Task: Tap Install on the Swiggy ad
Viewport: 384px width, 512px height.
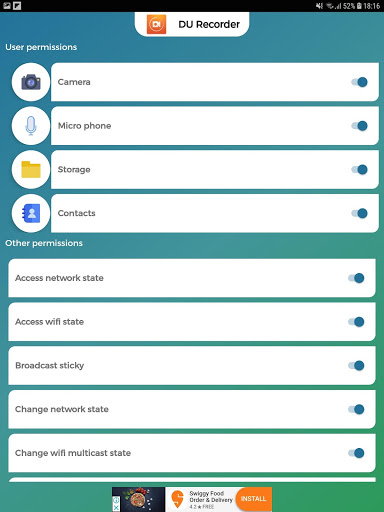Action: click(254, 499)
